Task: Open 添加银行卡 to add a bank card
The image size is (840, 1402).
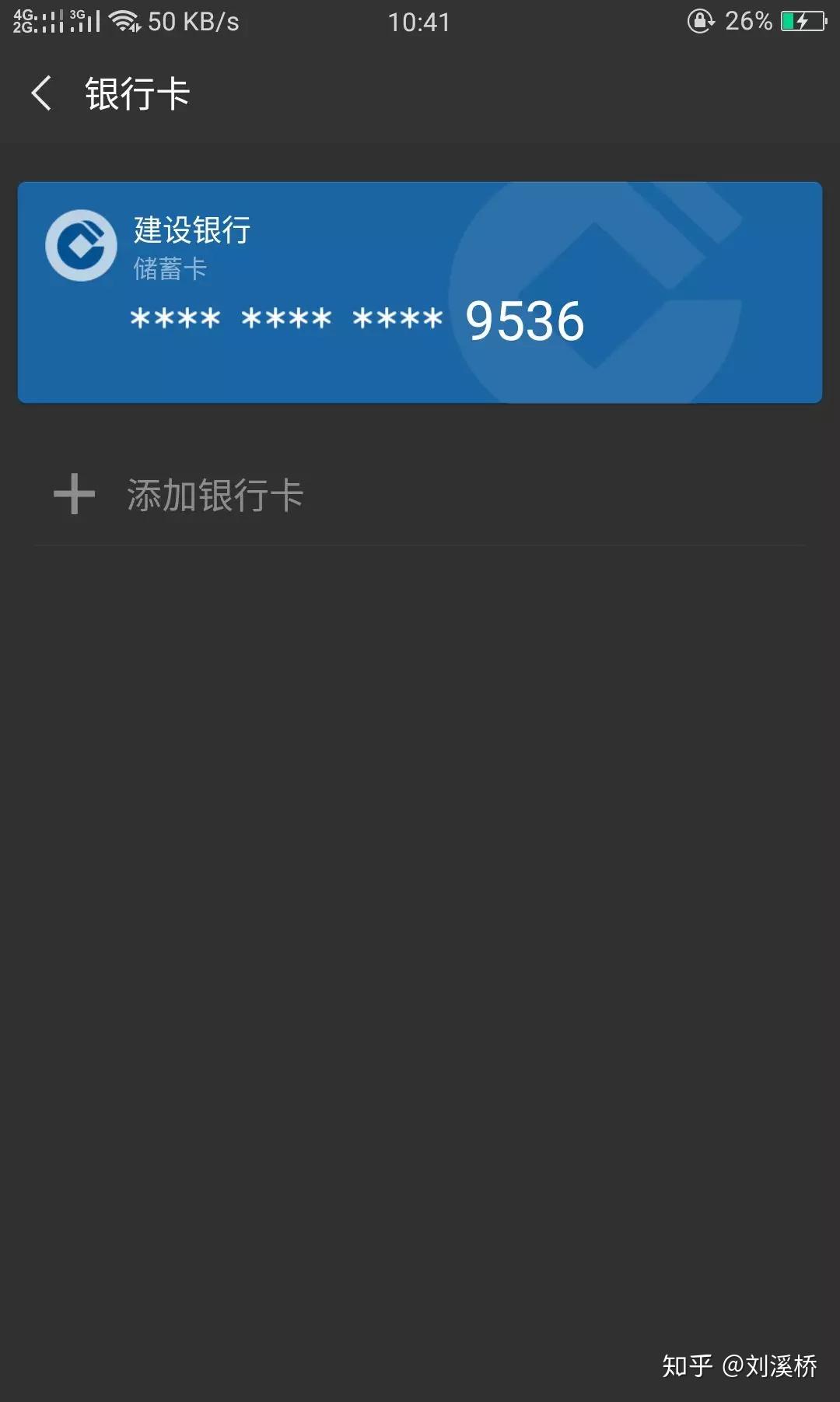Action: coord(215,495)
